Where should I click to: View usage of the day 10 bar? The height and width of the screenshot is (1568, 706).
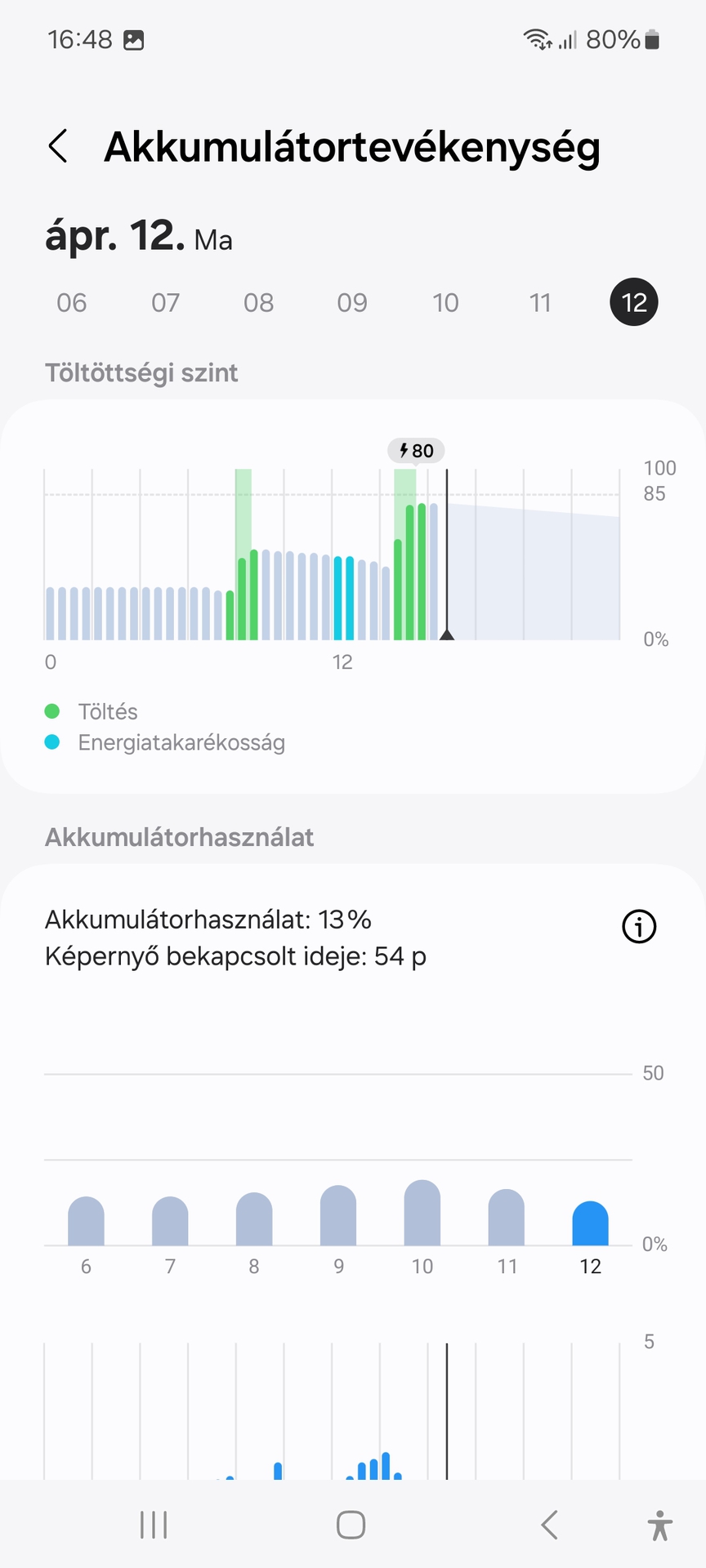click(x=422, y=1214)
